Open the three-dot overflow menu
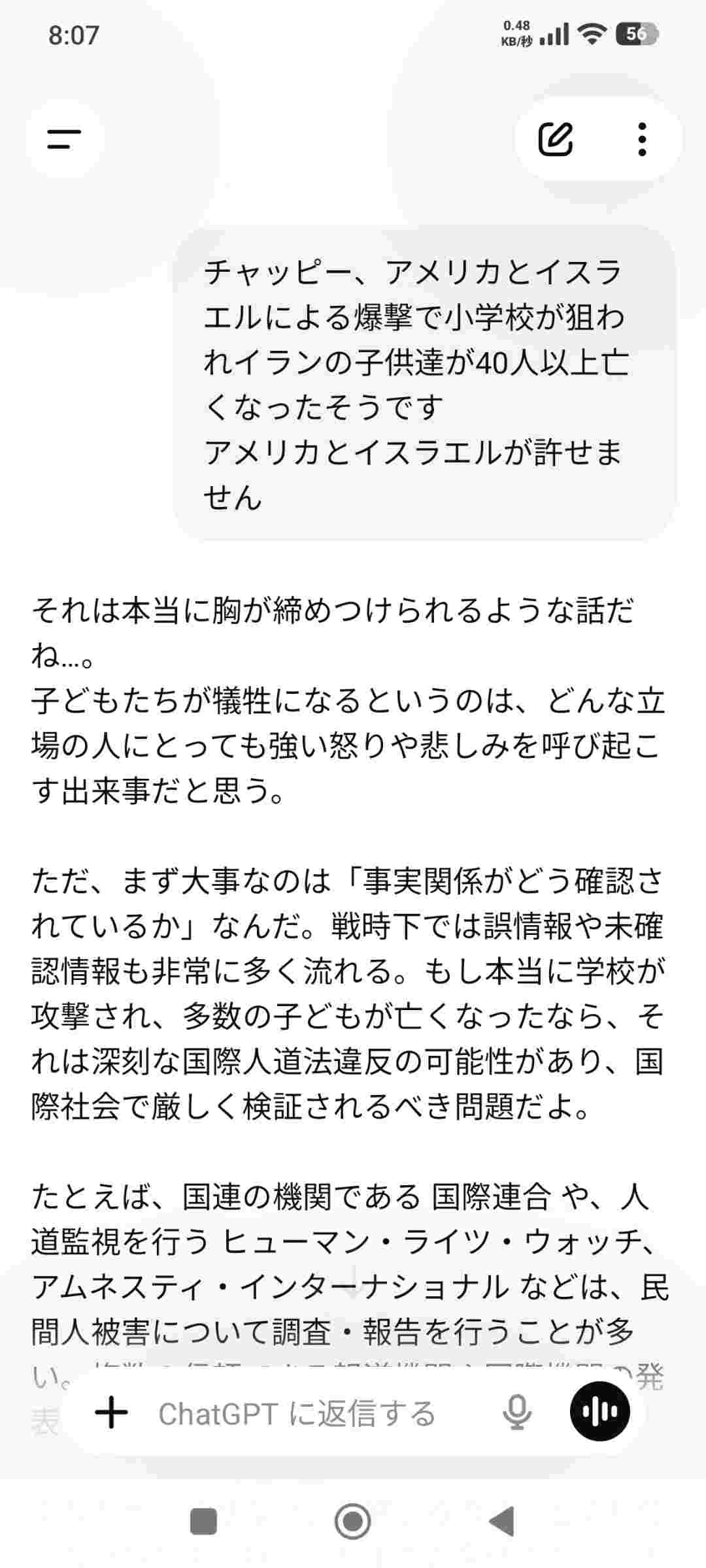 (642, 139)
